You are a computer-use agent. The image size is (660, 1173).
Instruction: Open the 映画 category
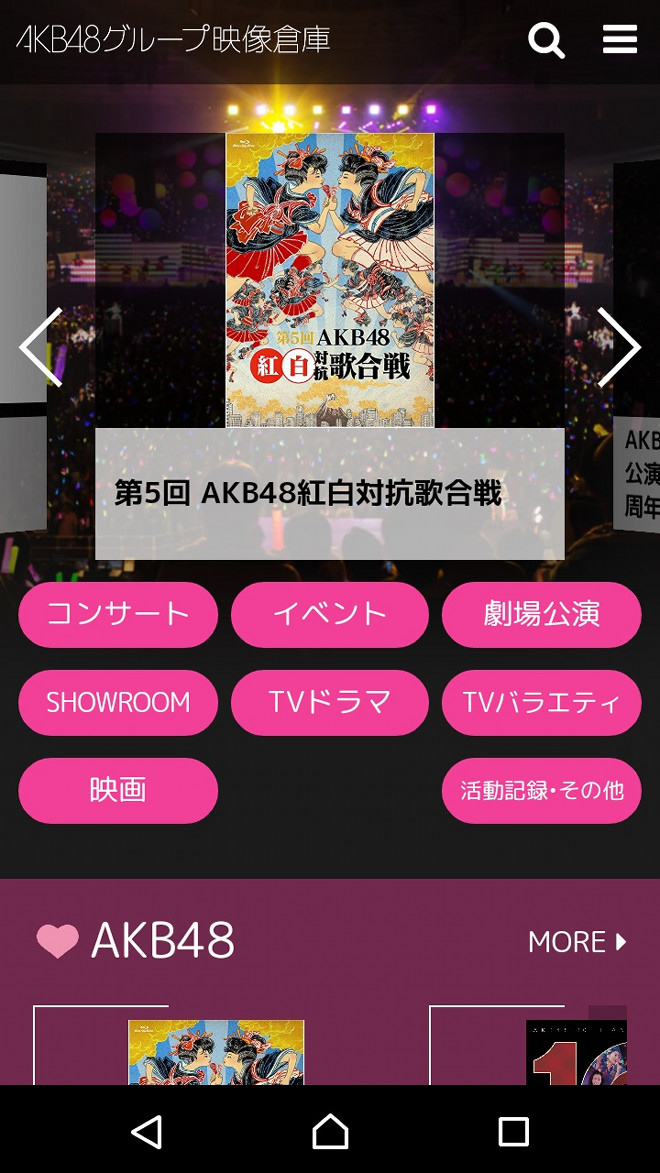[118, 790]
